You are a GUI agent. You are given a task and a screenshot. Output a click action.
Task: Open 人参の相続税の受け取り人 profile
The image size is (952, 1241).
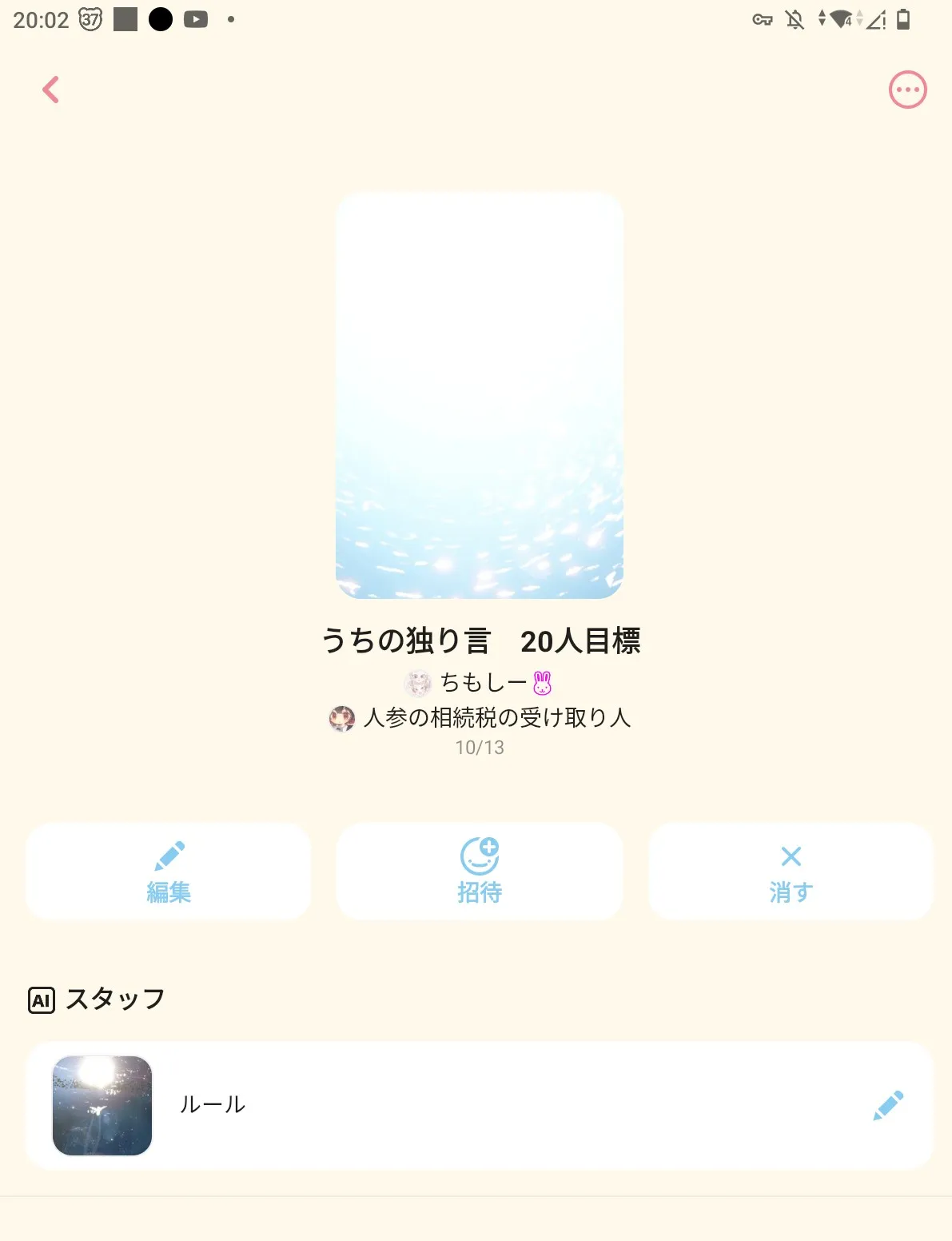[480, 718]
